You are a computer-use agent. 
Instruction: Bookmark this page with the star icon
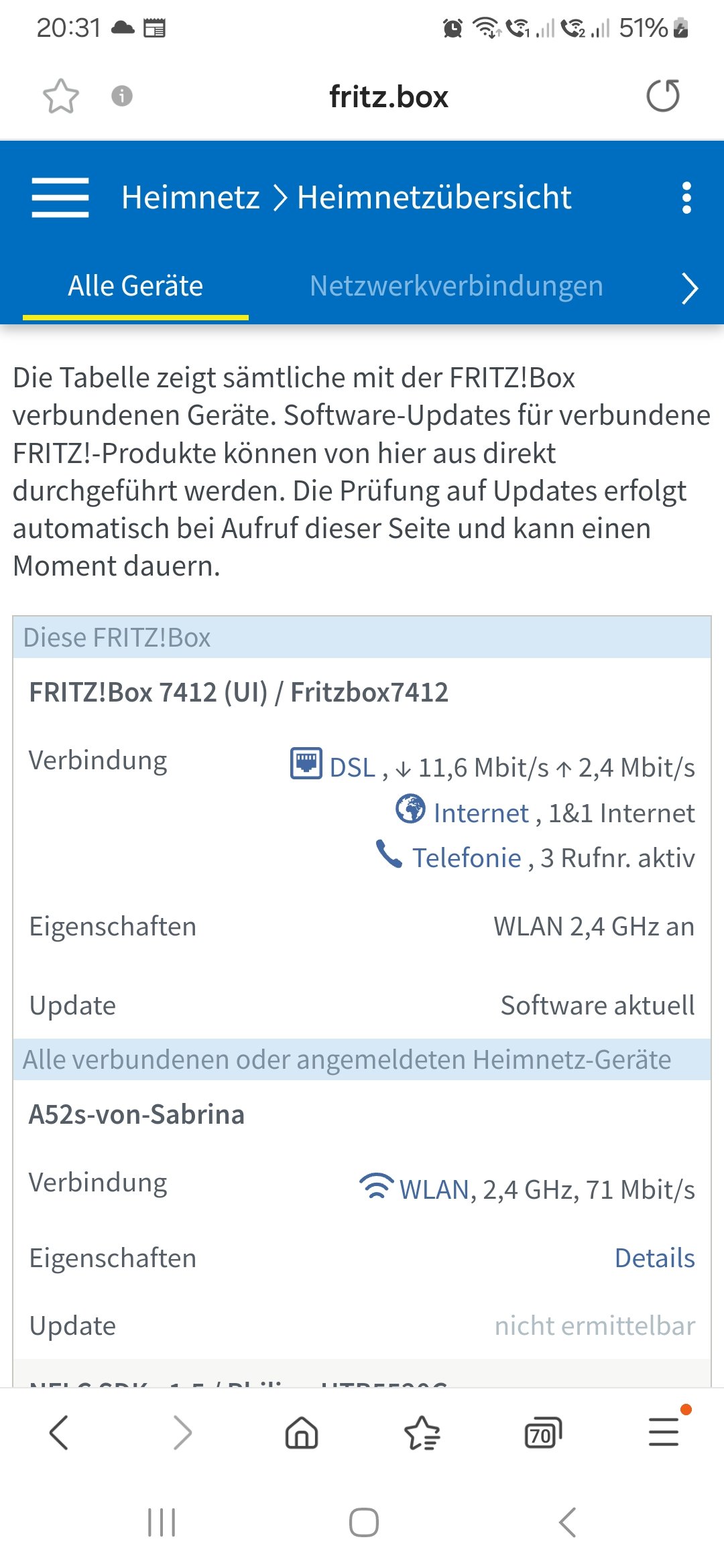coord(60,96)
